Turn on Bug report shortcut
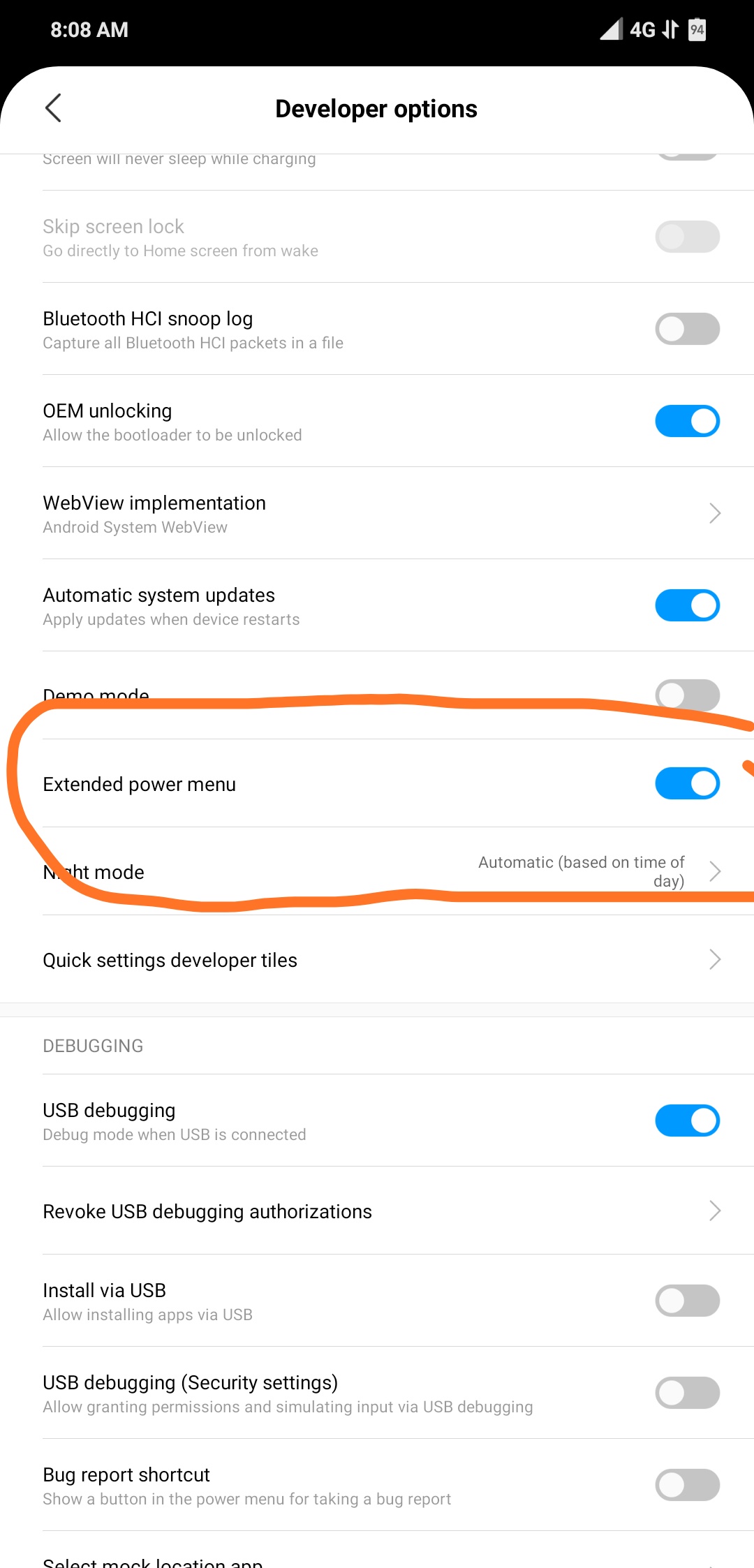 coord(687,1485)
